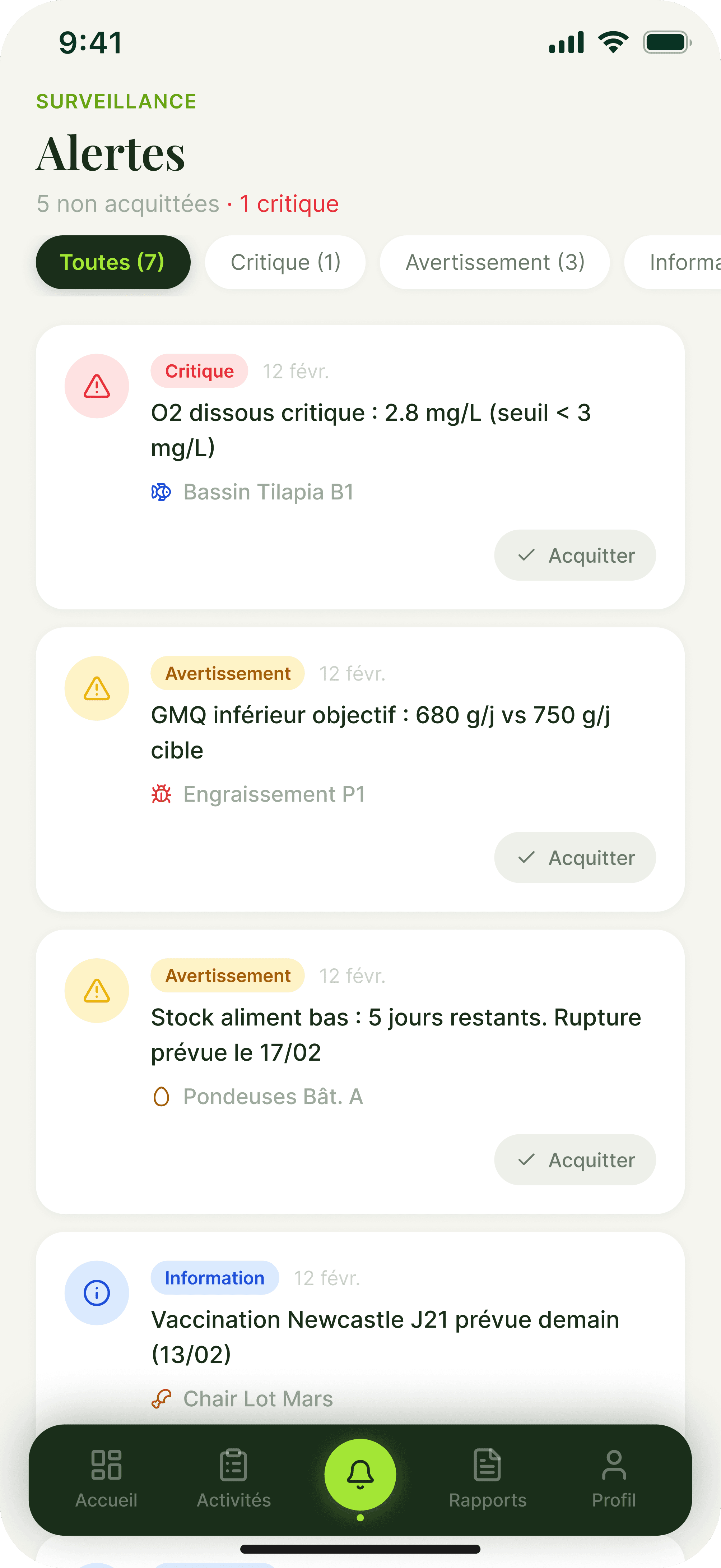Screen dimensions: 721x1568
Task: Filter alerts by Critique (1)
Action: [x=285, y=262]
